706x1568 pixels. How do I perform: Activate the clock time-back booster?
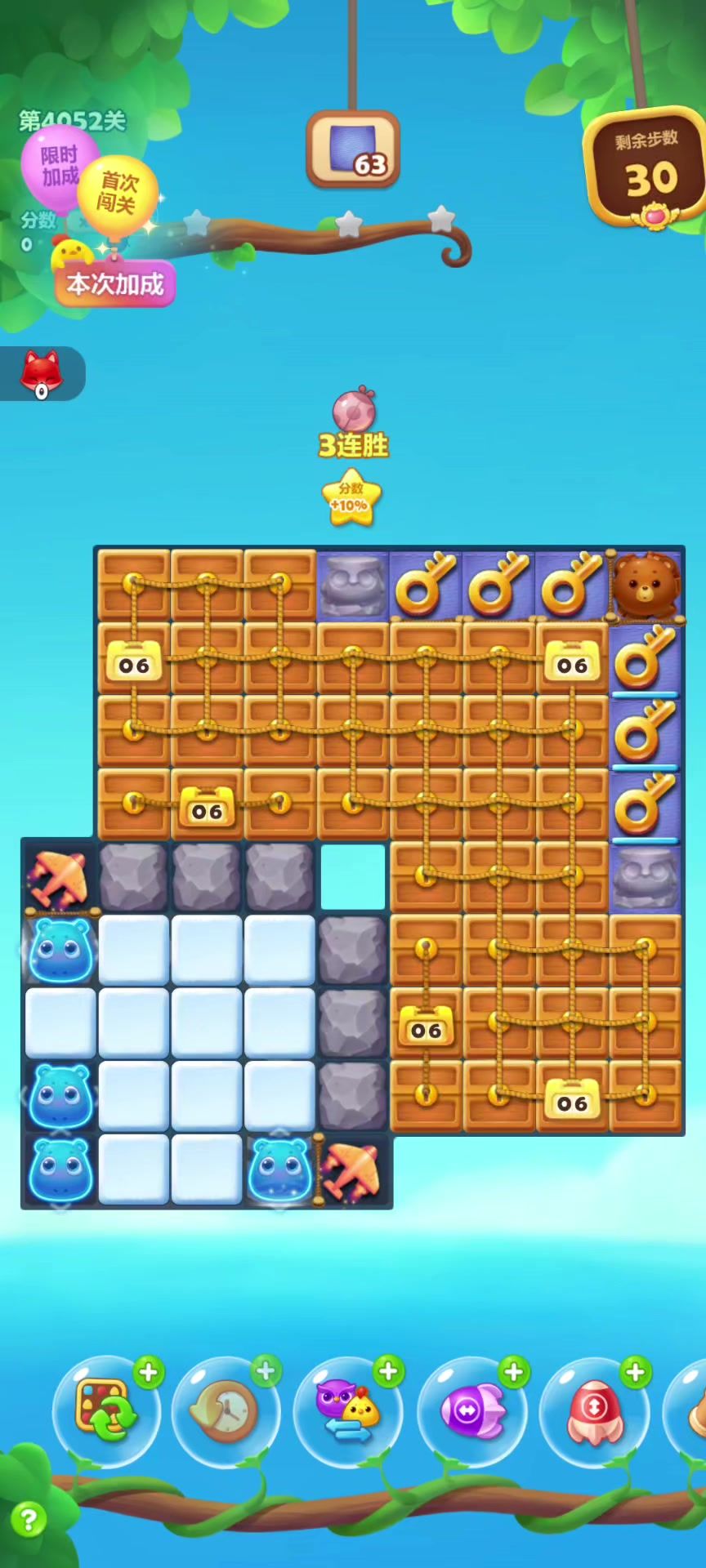[226, 1410]
